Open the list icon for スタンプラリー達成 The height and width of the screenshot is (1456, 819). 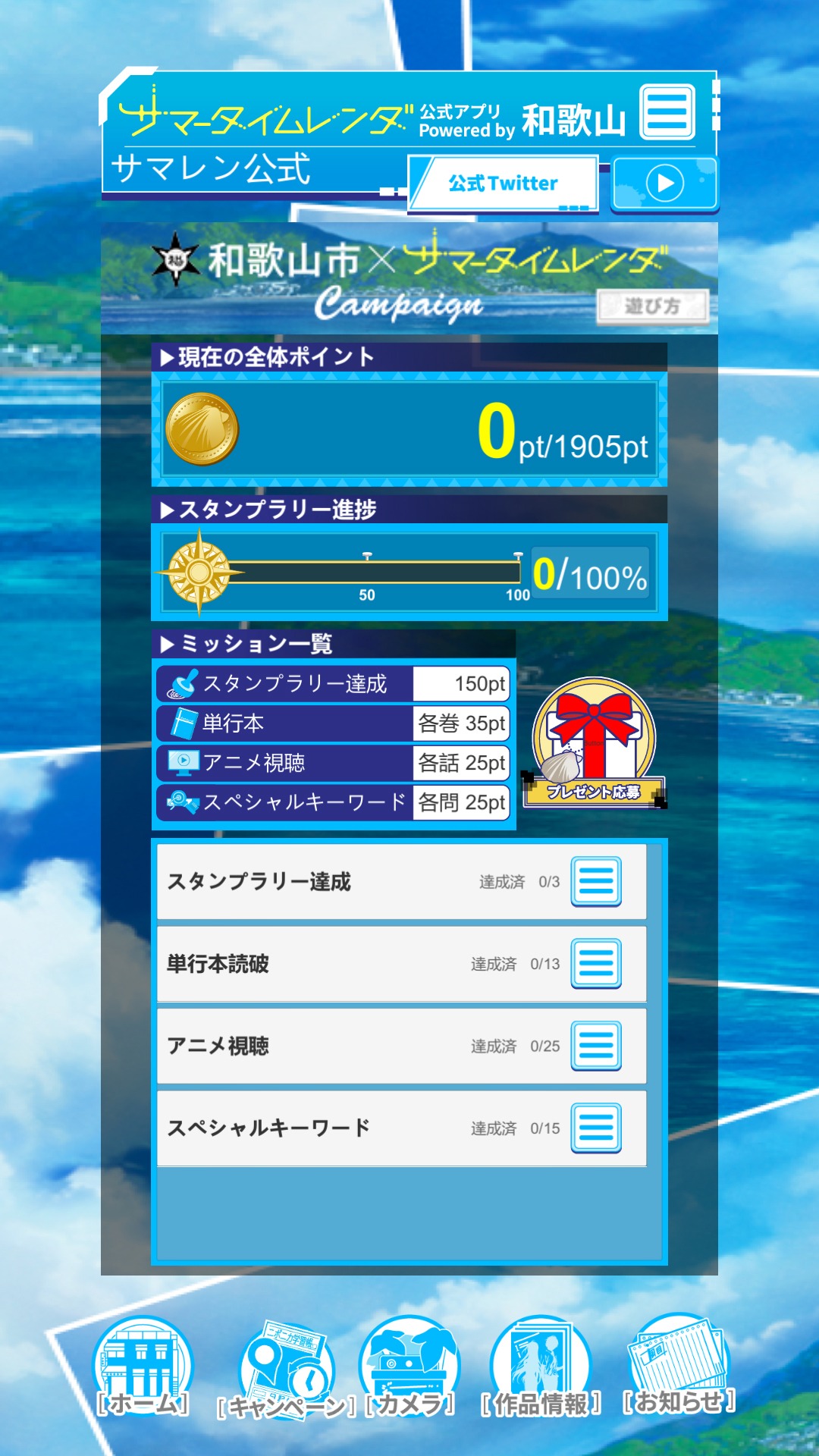(596, 881)
